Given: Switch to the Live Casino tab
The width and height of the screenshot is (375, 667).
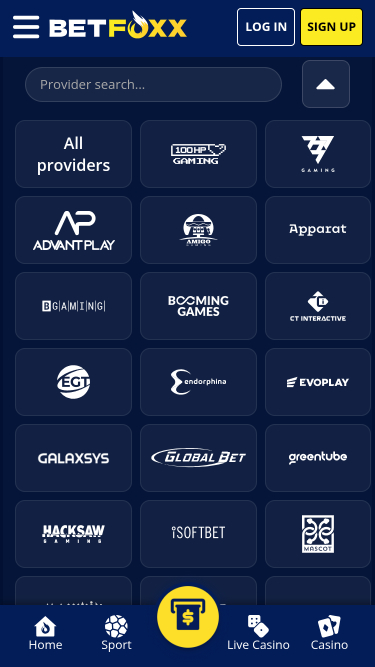Looking at the screenshot, I should point(258,633).
